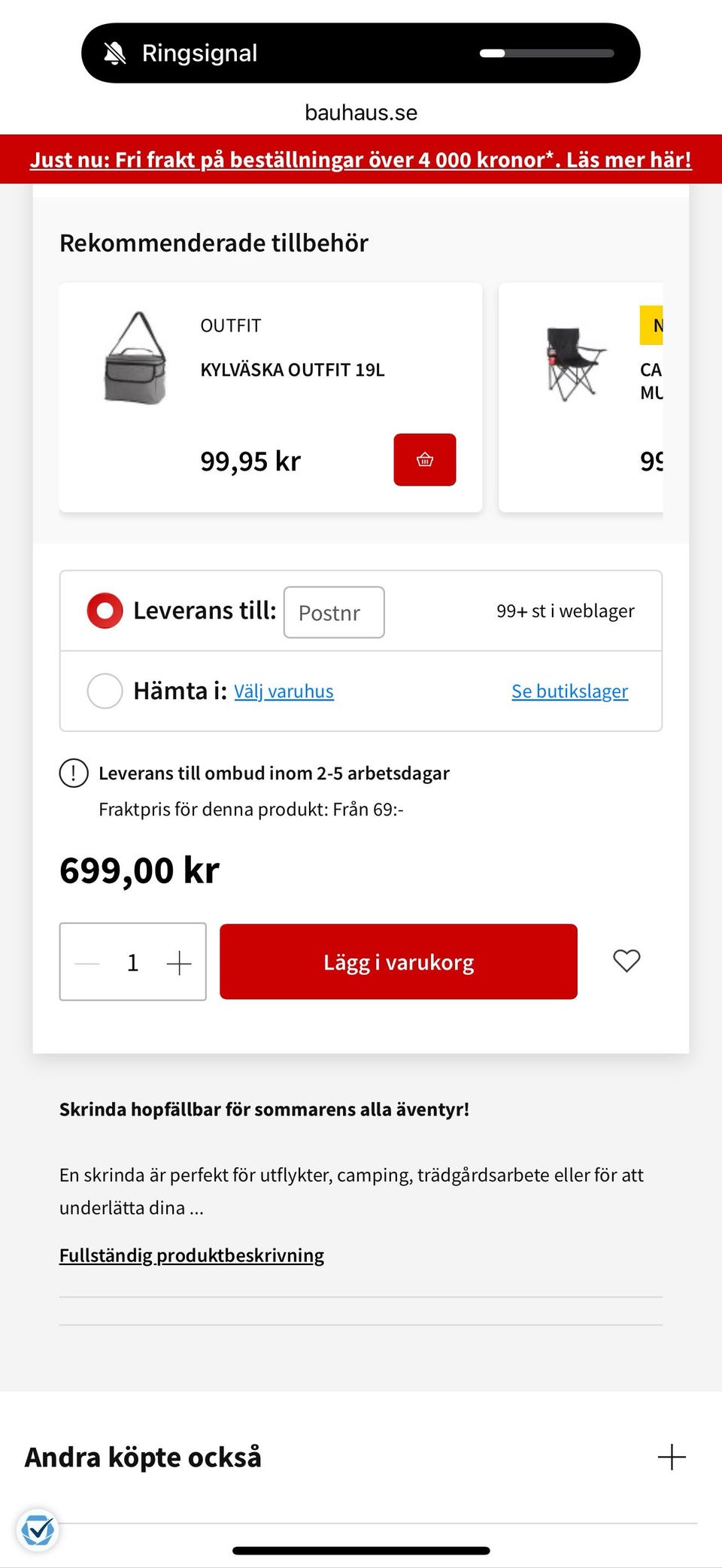Open the free shipping banner link
Image resolution: width=722 pixels, height=1568 pixels.
[361, 159]
